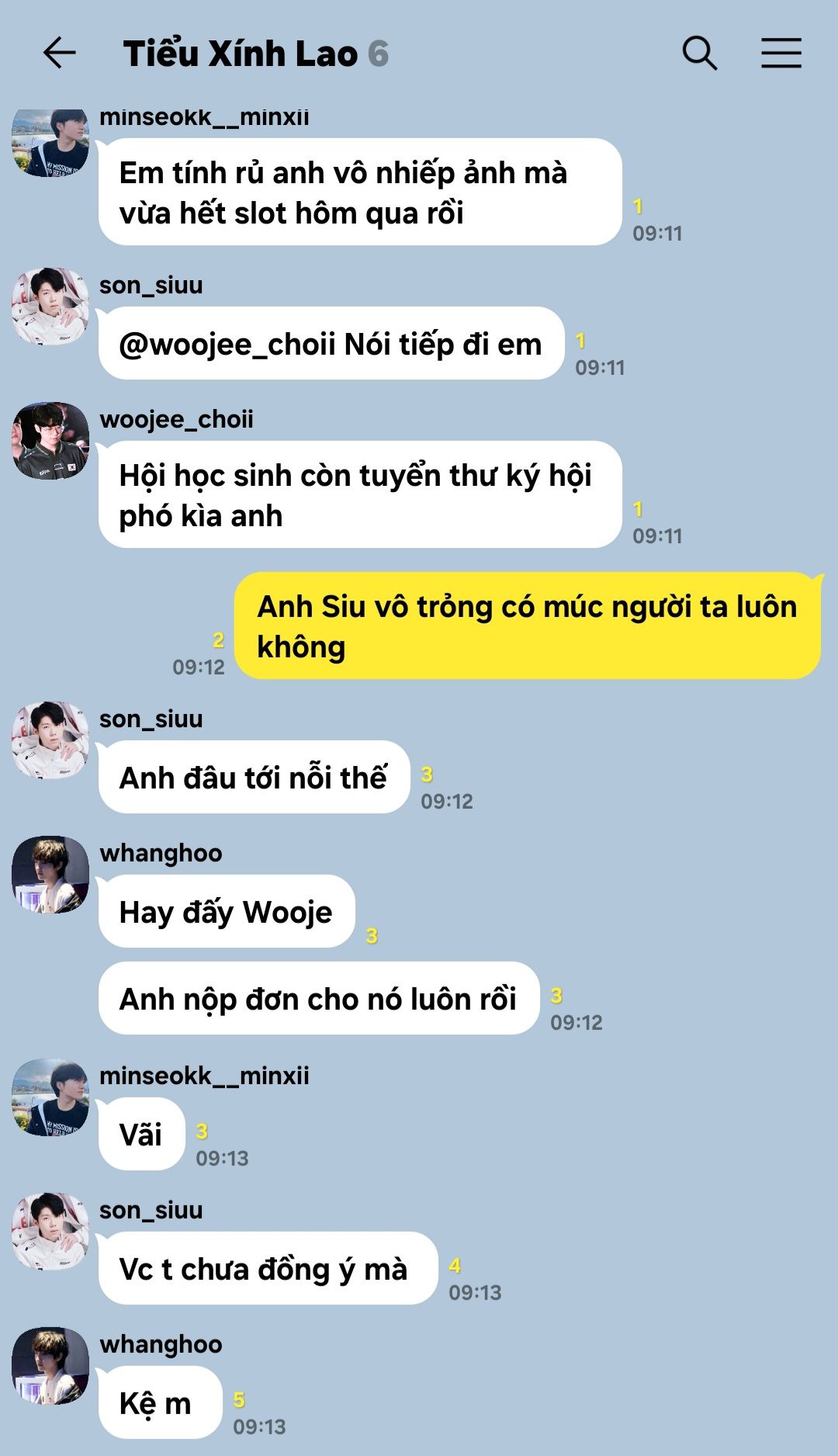Tap minseokk__minxii's avatar beside 'Vãi'

coord(50,1097)
